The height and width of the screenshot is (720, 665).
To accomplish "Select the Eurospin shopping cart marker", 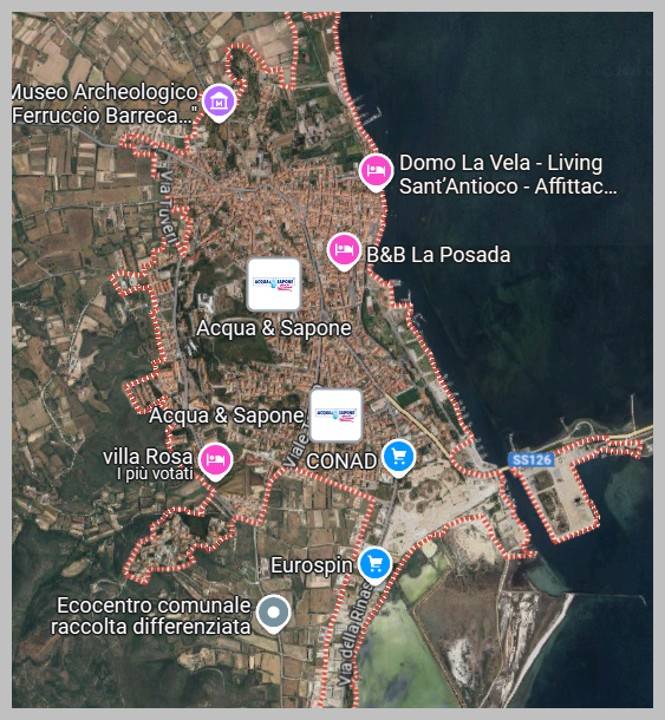I will point(375,563).
